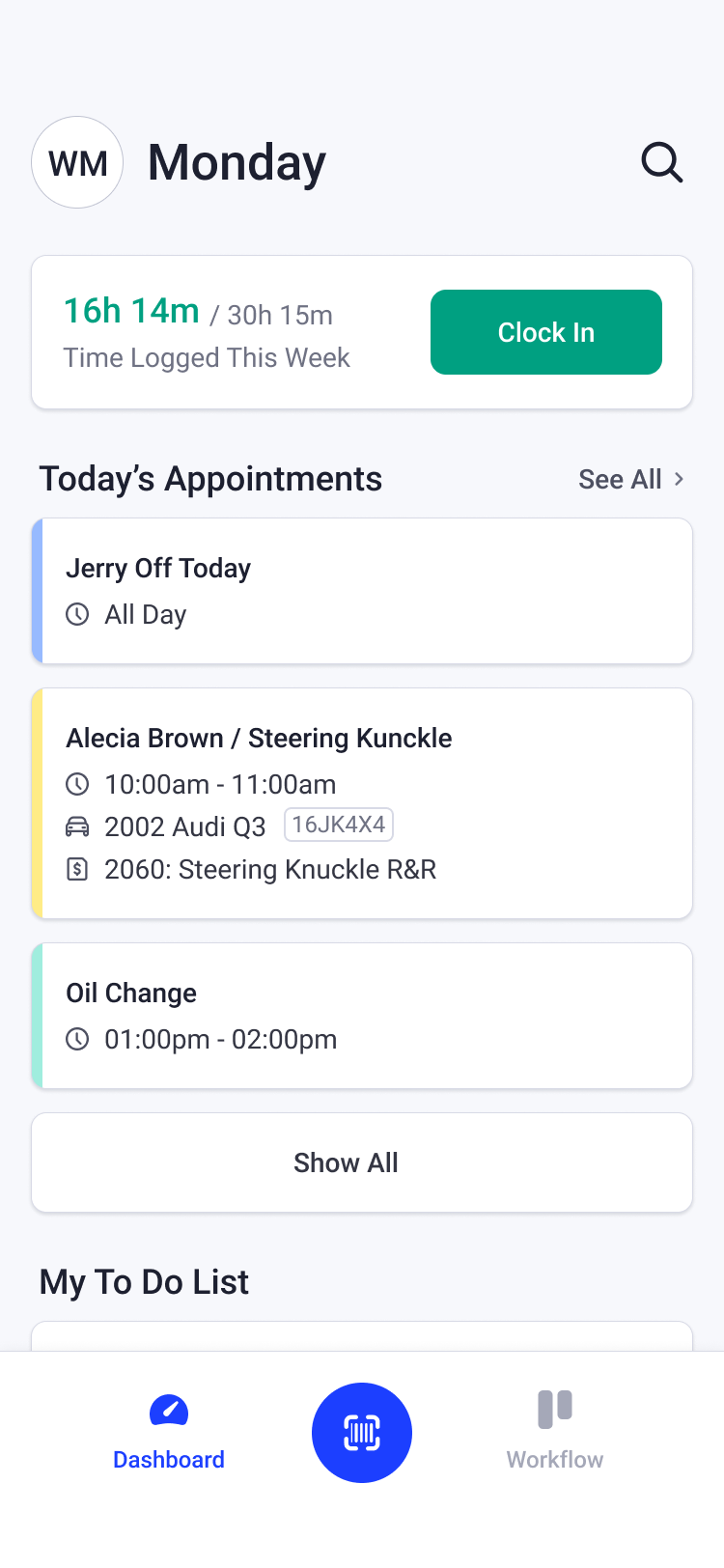Open the WM profile avatar
Viewport: 724px width, 1568px height.
click(77, 162)
